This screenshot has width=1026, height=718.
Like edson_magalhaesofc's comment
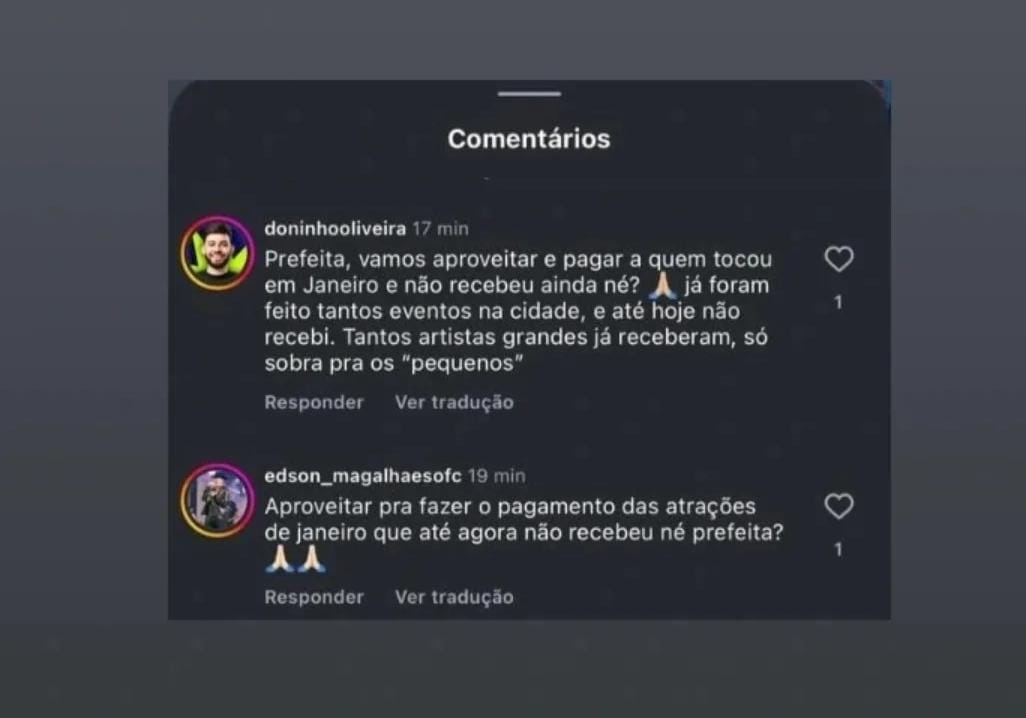click(838, 507)
